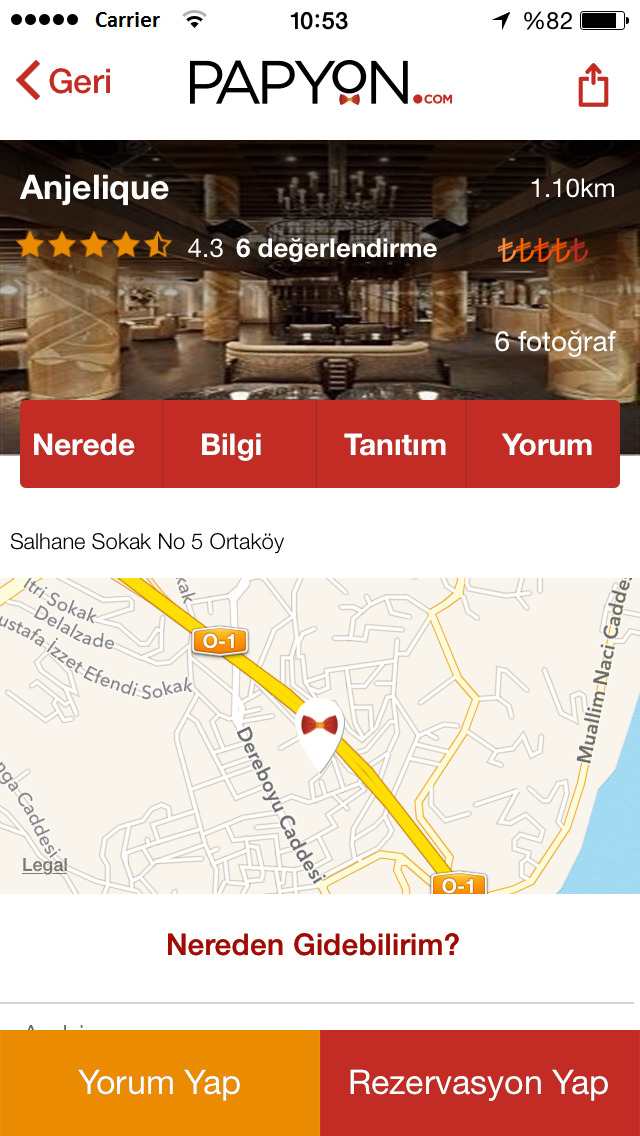
Task: Go back with the Geri button
Action: pos(64,81)
